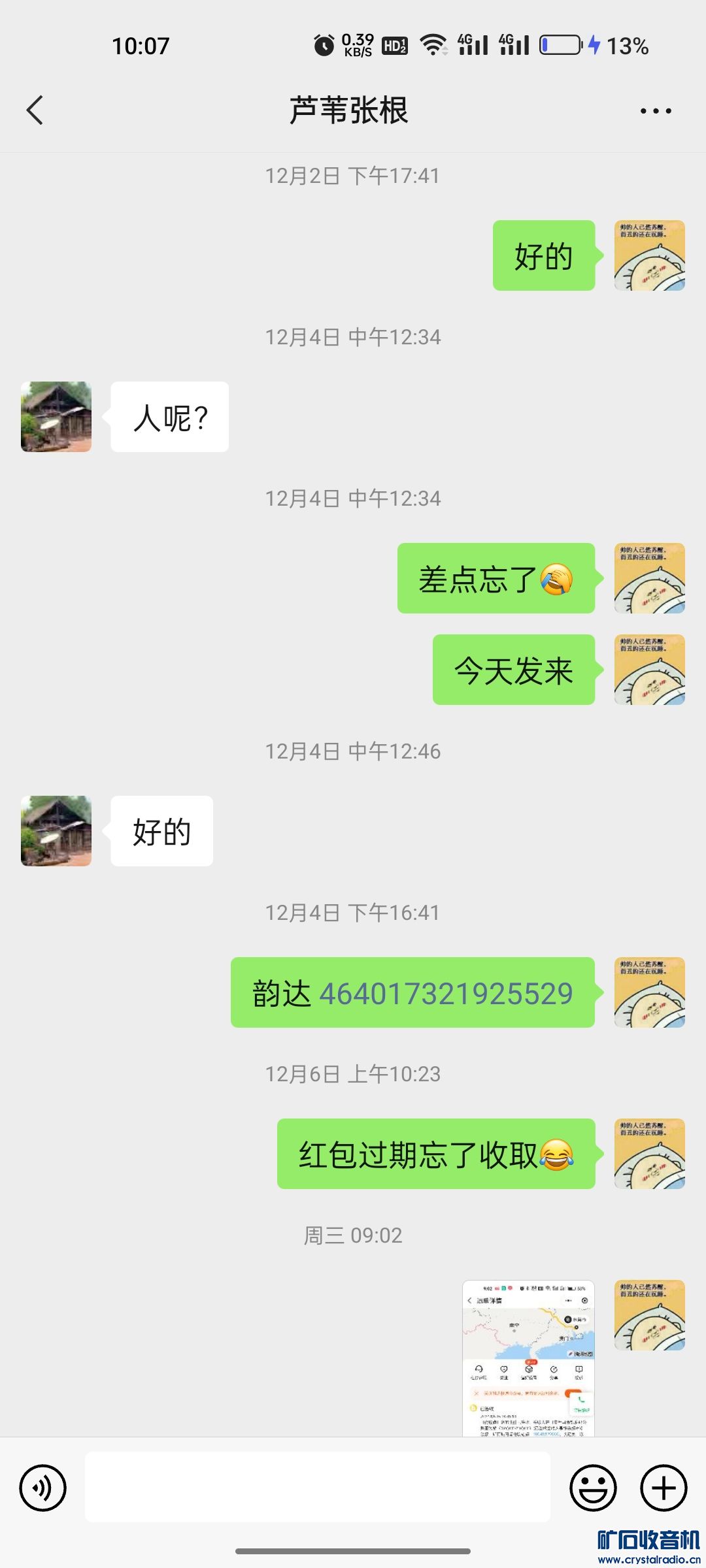Image resolution: width=706 pixels, height=1568 pixels.
Task: Open the three-dot chat info menu
Action: (656, 111)
